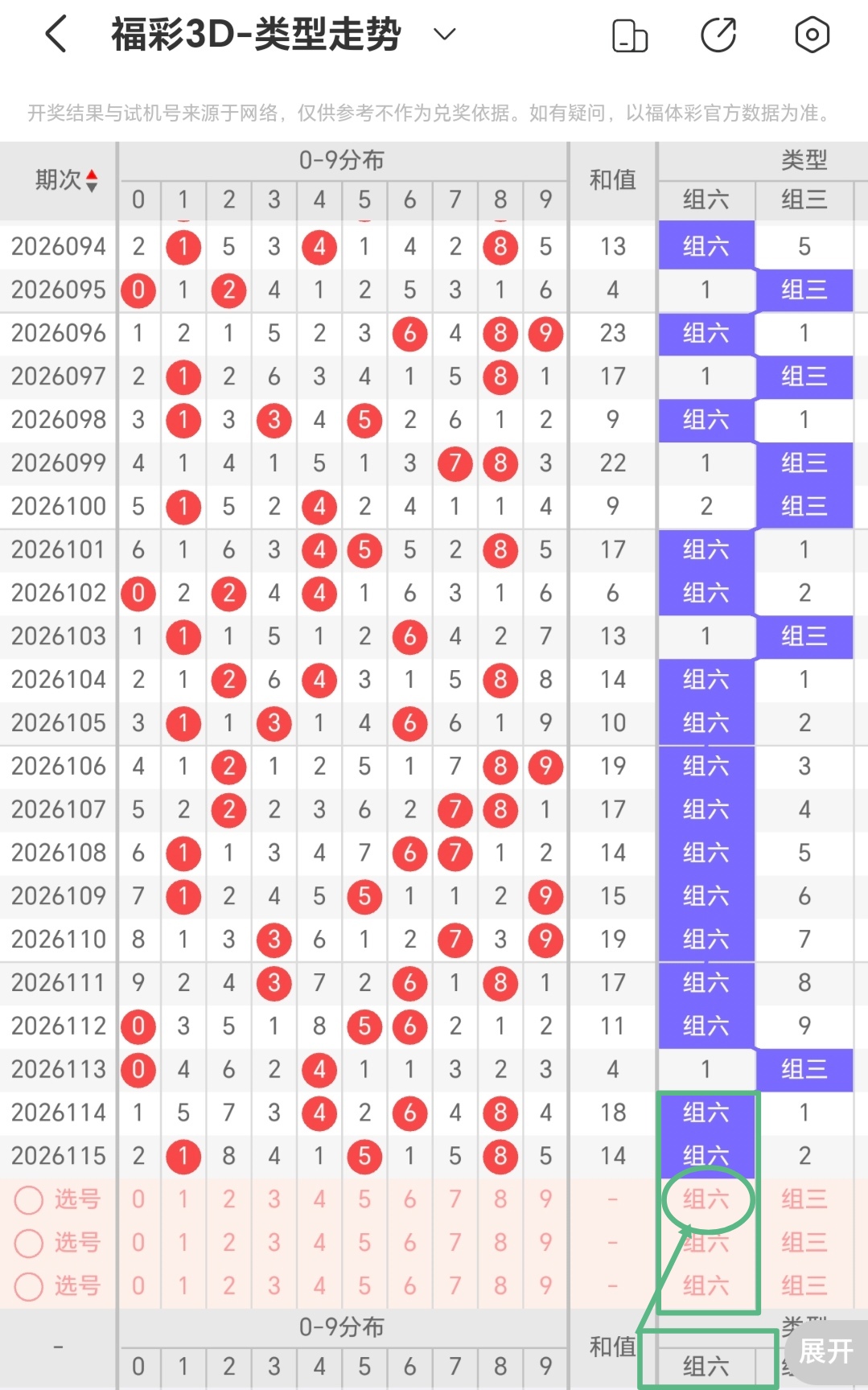Select the third 选号 row radio circle
The image size is (868, 1390).
[29, 1286]
